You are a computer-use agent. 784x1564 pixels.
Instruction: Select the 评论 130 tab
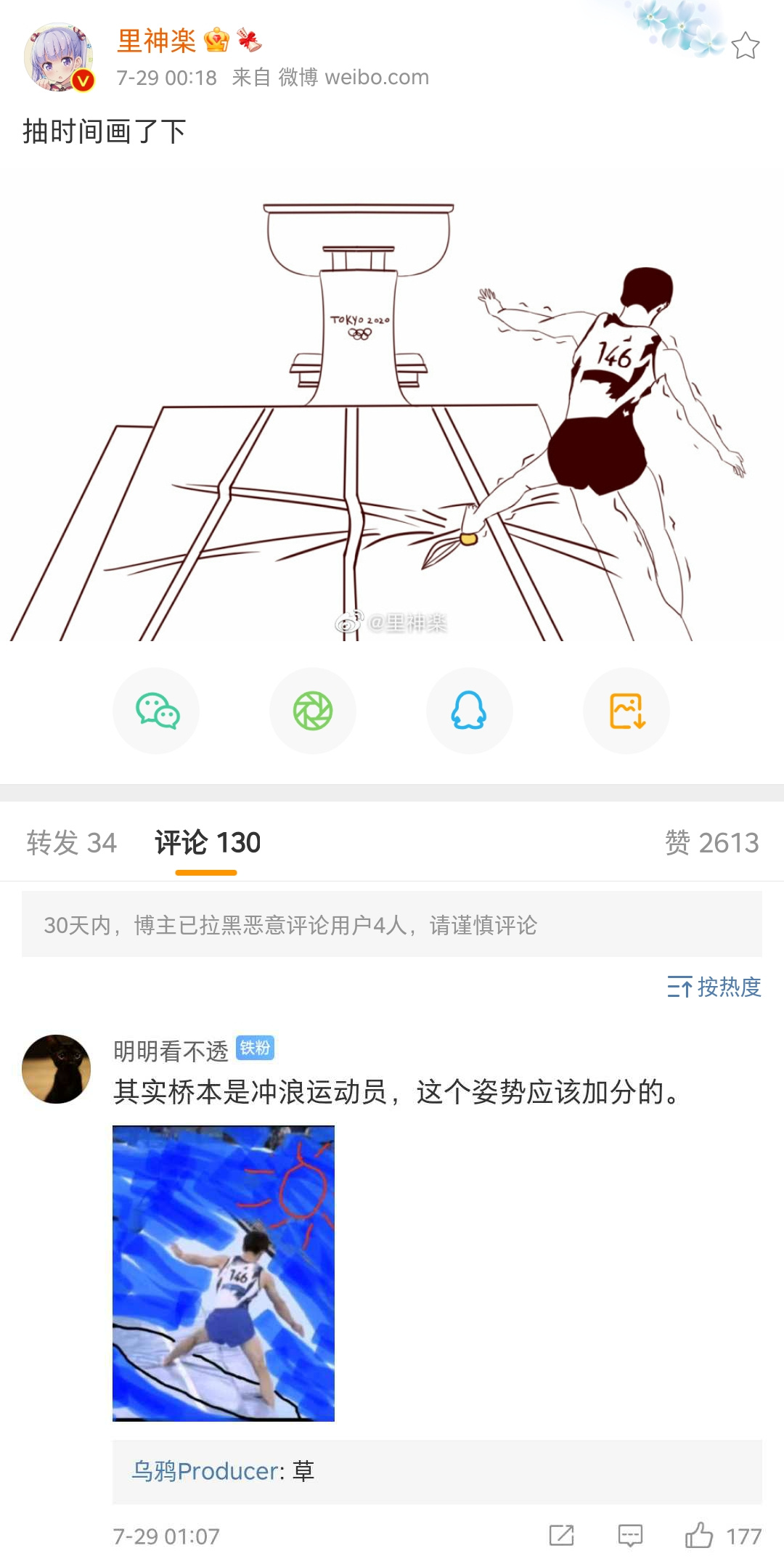pos(207,843)
